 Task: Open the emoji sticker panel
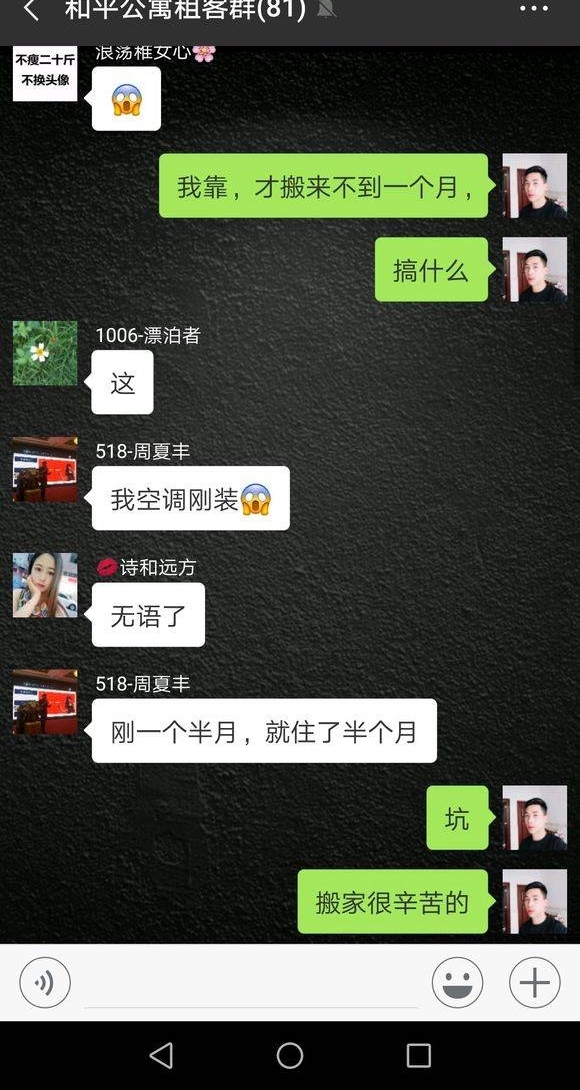[458, 982]
